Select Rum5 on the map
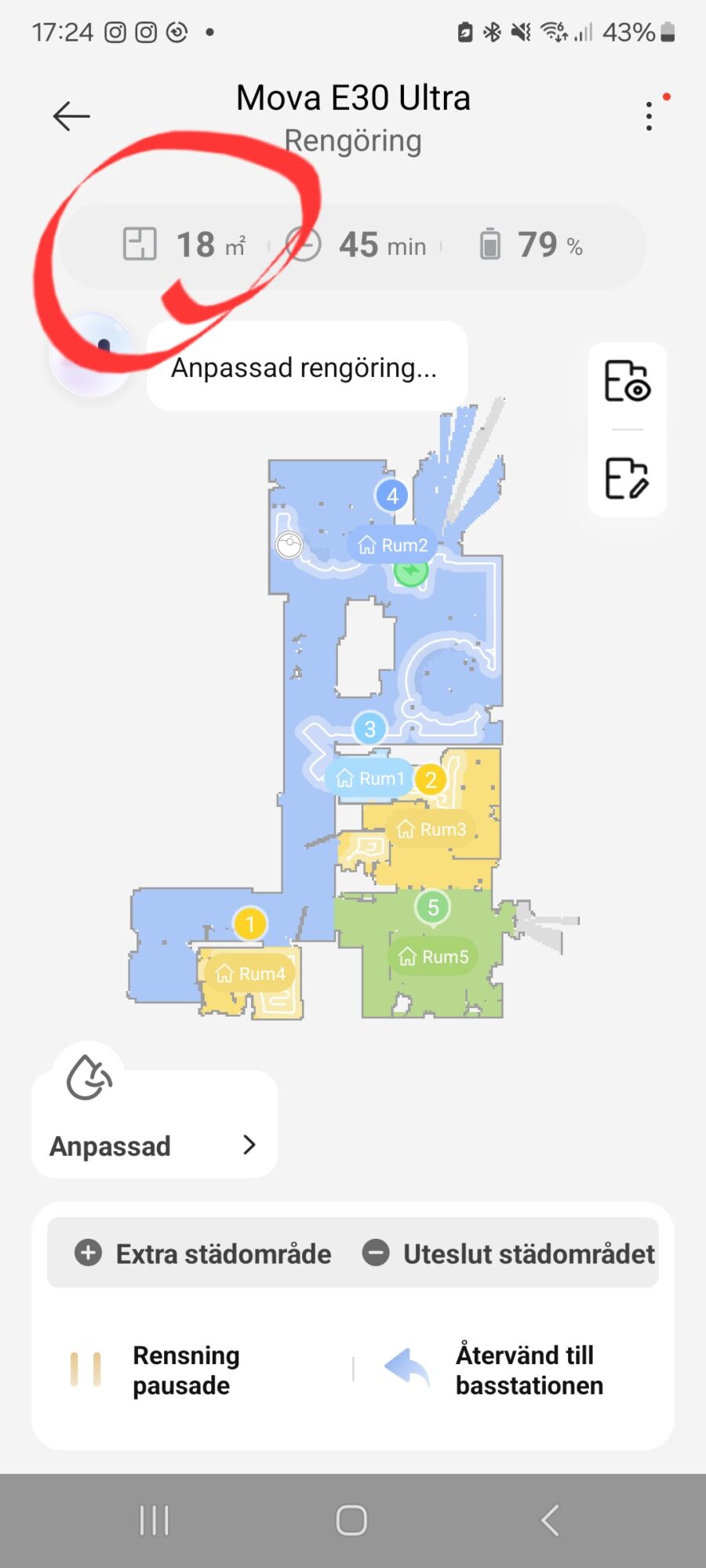The image size is (706, 1568). click(x=434, y=956)
